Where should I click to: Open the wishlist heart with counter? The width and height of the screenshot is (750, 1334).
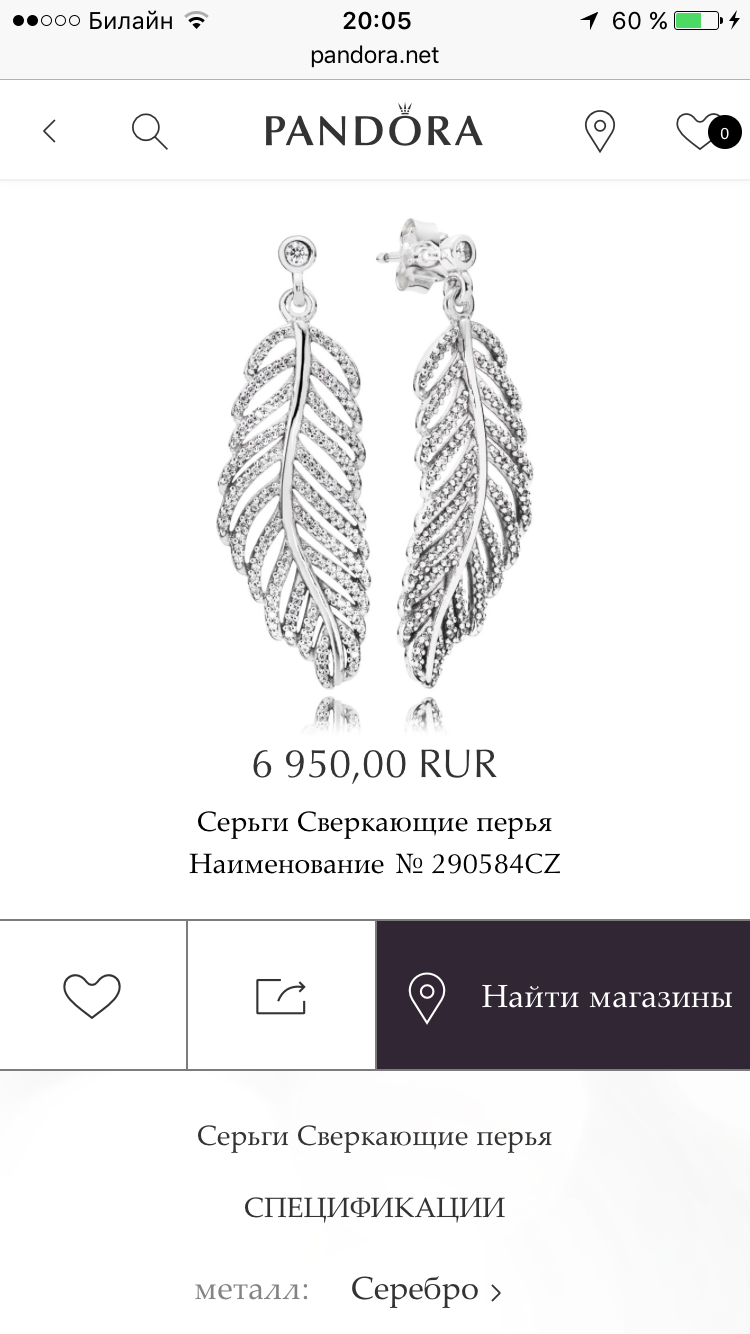pyautogui.click(x=707, y=131)
